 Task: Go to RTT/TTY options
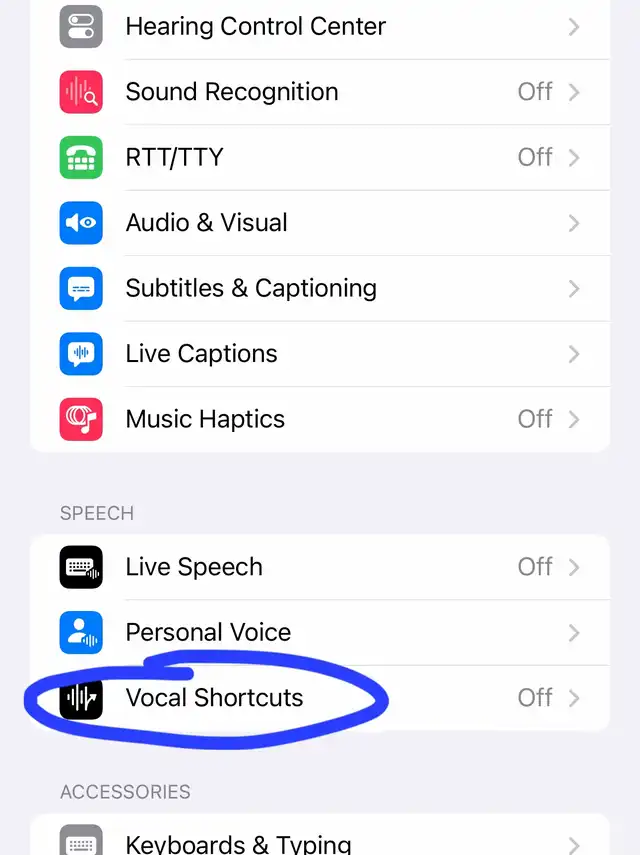(320, 157)
